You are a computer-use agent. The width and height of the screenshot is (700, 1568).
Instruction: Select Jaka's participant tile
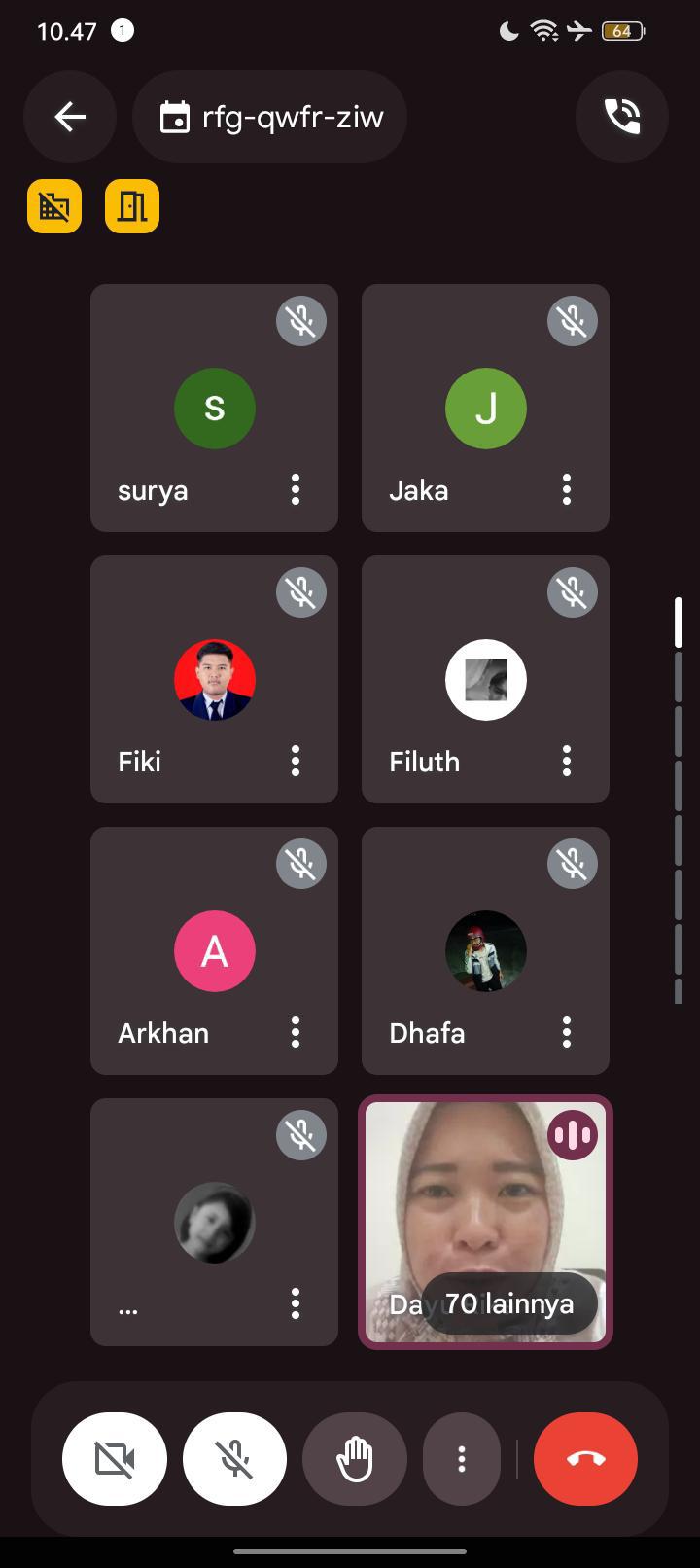point(485,409)
